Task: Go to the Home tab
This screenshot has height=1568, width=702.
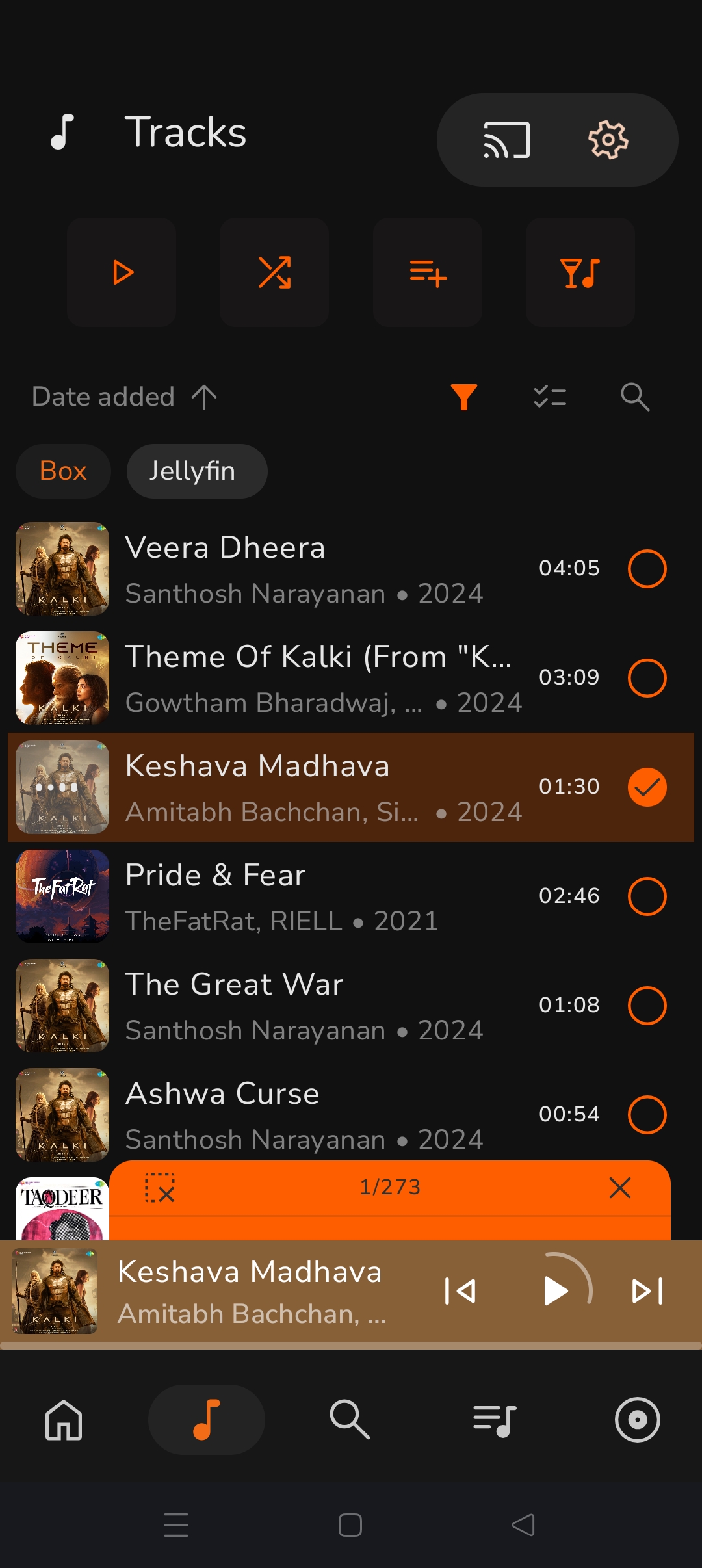Action: pos(64,1420)
